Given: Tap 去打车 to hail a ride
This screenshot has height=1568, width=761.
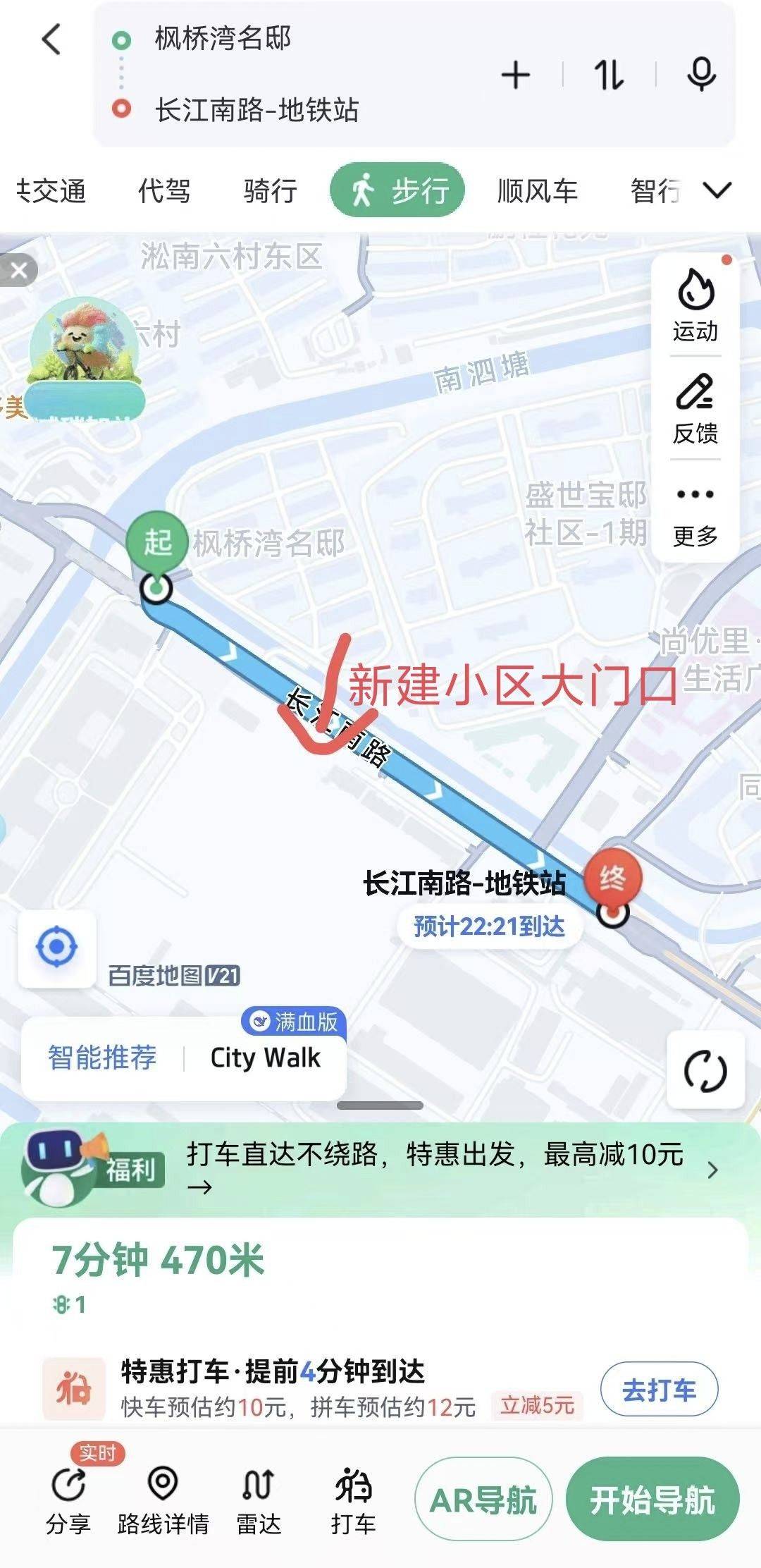Looking at the screenshot, I should [x=659, y=1390].
